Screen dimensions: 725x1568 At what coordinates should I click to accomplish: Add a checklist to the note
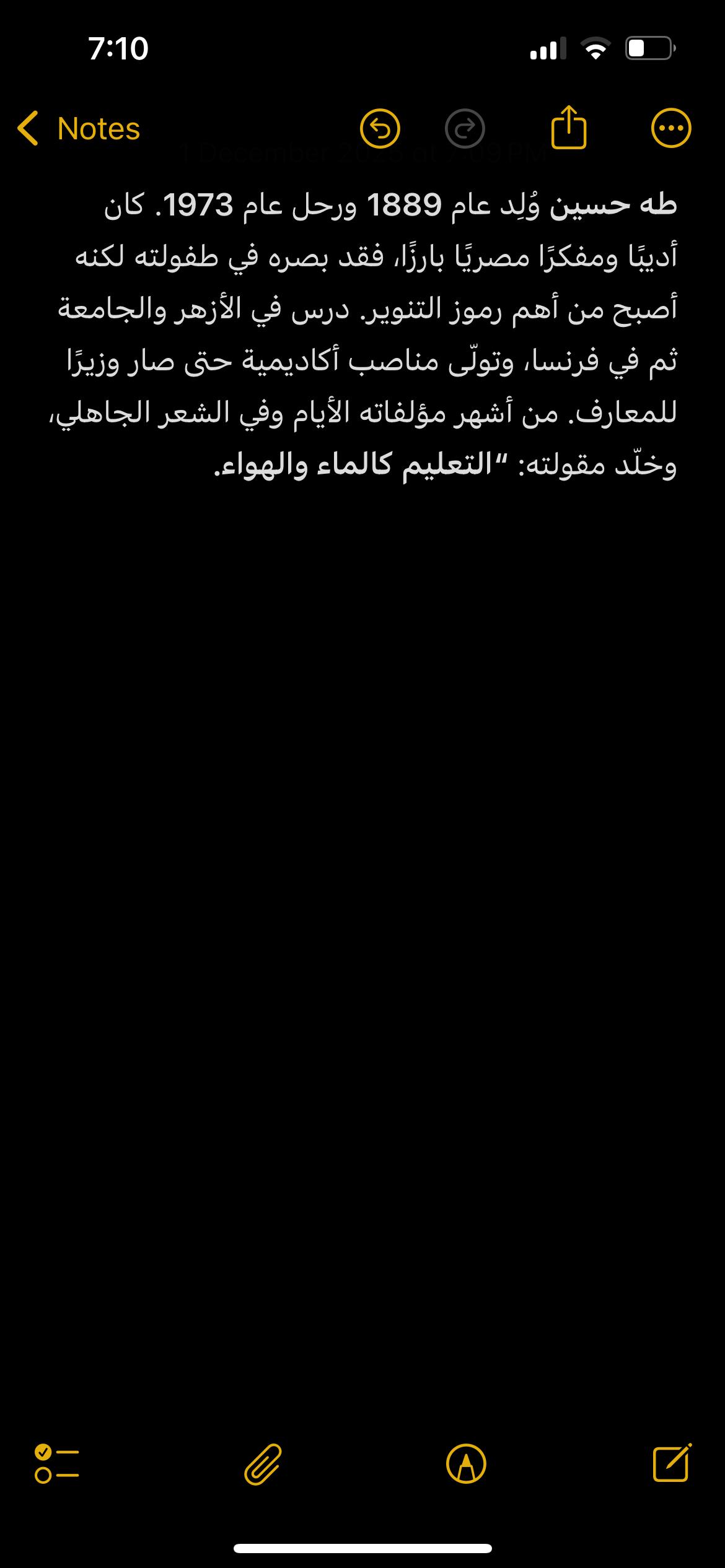(57, 1464)
